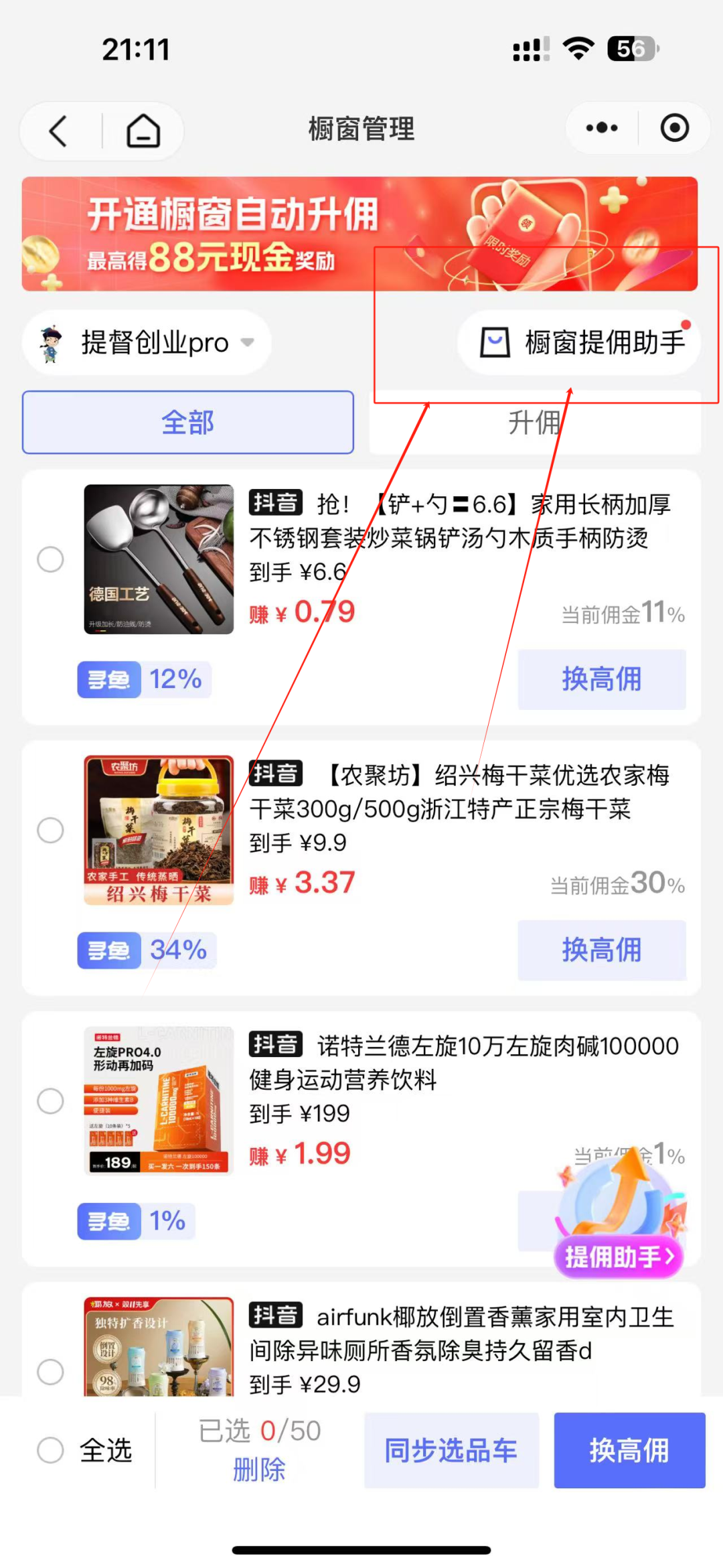Tap the bottom bar 换高佣 button
Viewport: 723px width, 1568px height.
click(x=629, y=1450)
